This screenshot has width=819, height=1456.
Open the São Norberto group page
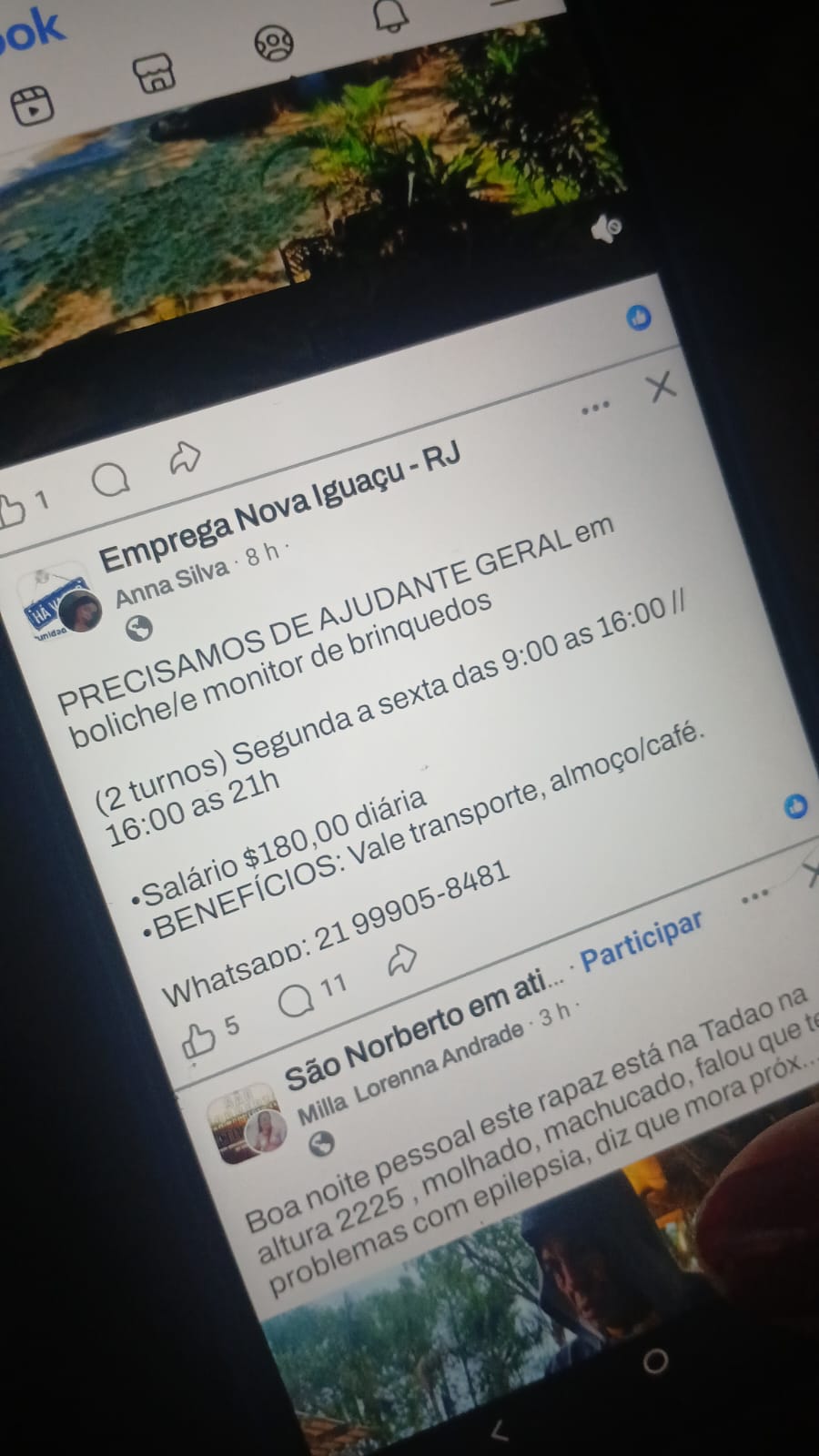click(423, 1035)
